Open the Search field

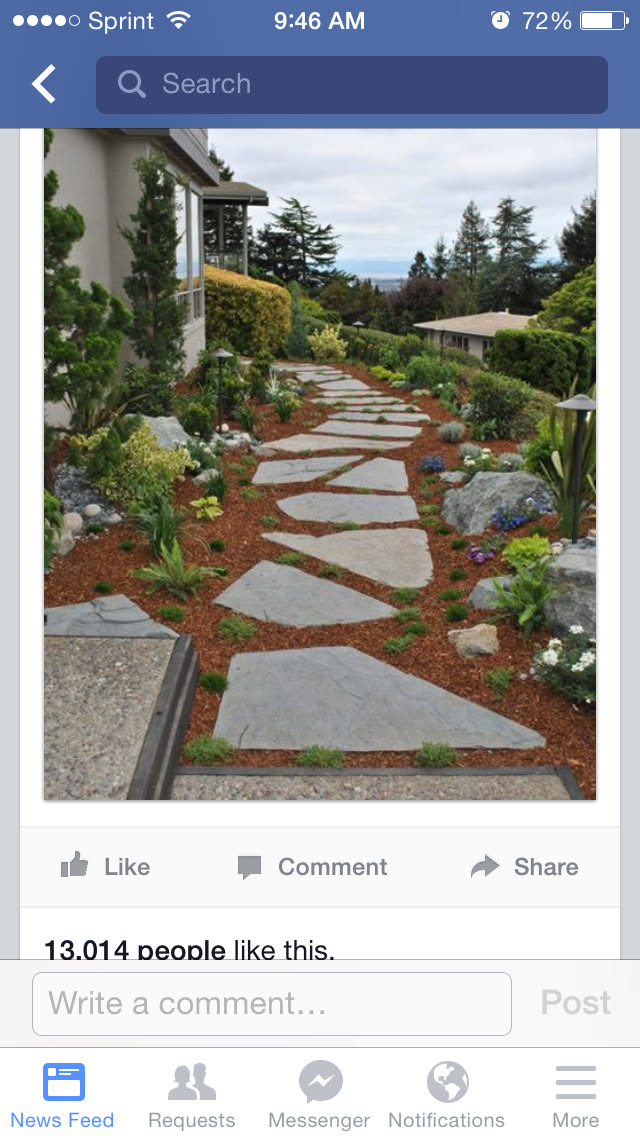pyautogui.click(x=351, y=85)
